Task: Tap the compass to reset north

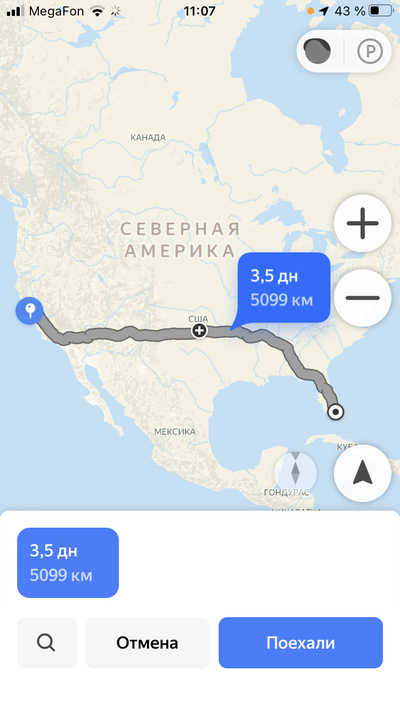Action: [x=295, y=473]
